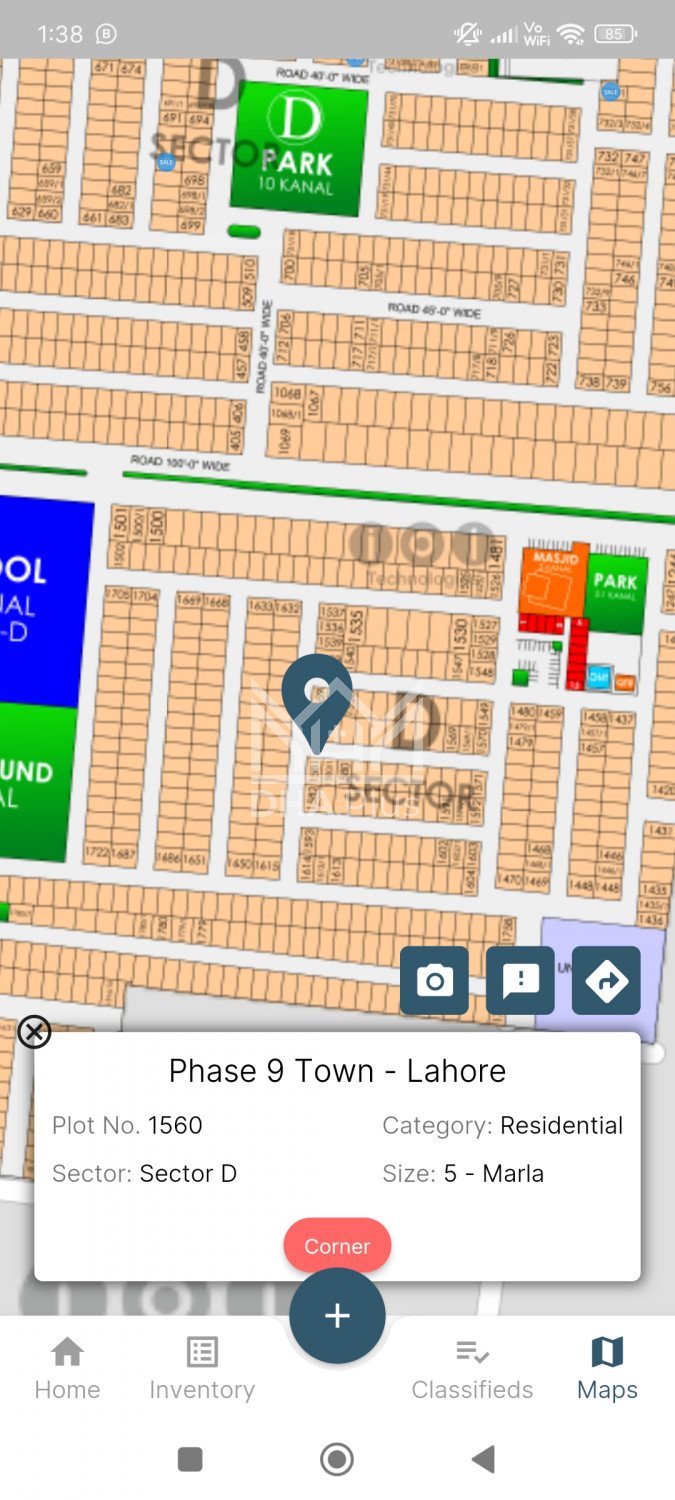This screenshot has width=675, height=1500.
Task: Select the Maps tab
Action: tap(607, 1368)
